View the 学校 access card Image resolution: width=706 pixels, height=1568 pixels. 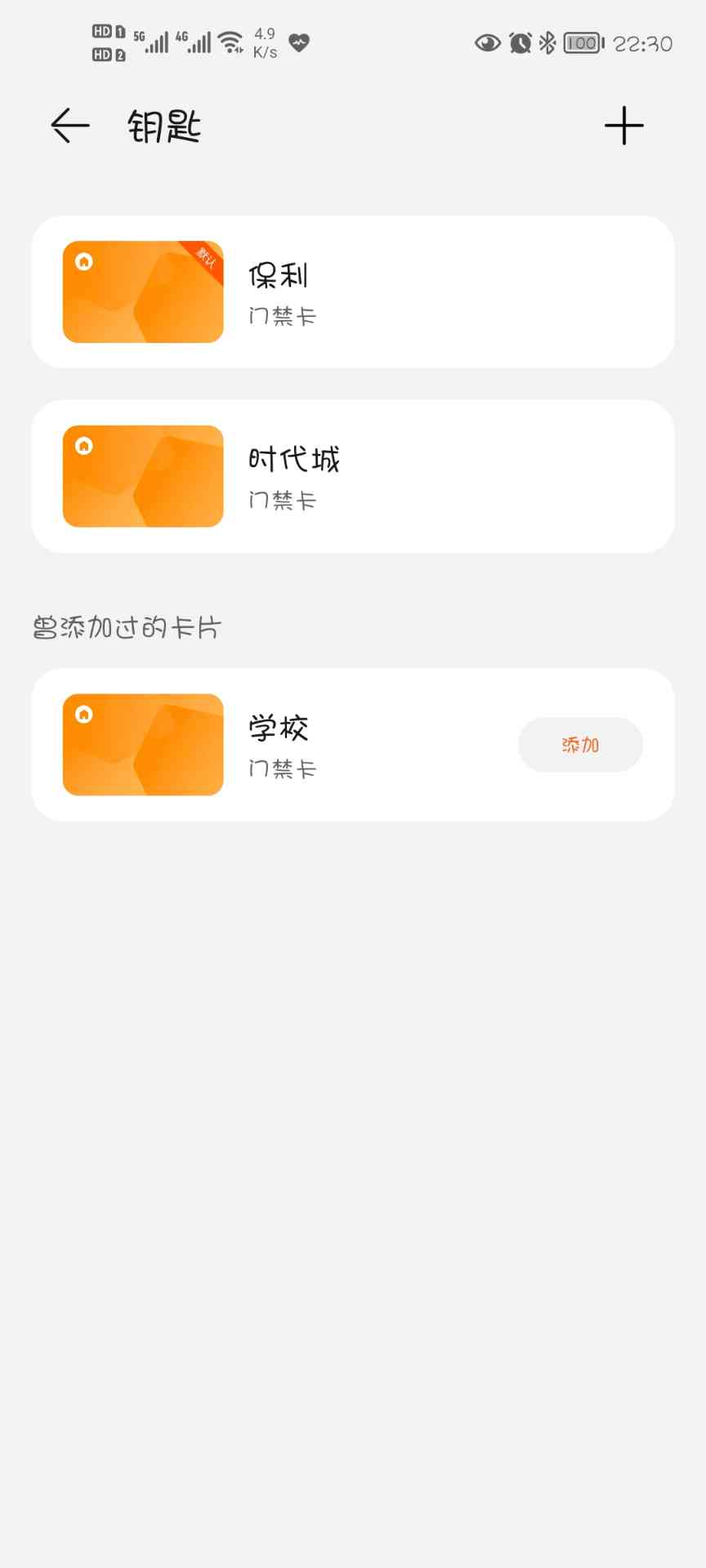[278, 745]
